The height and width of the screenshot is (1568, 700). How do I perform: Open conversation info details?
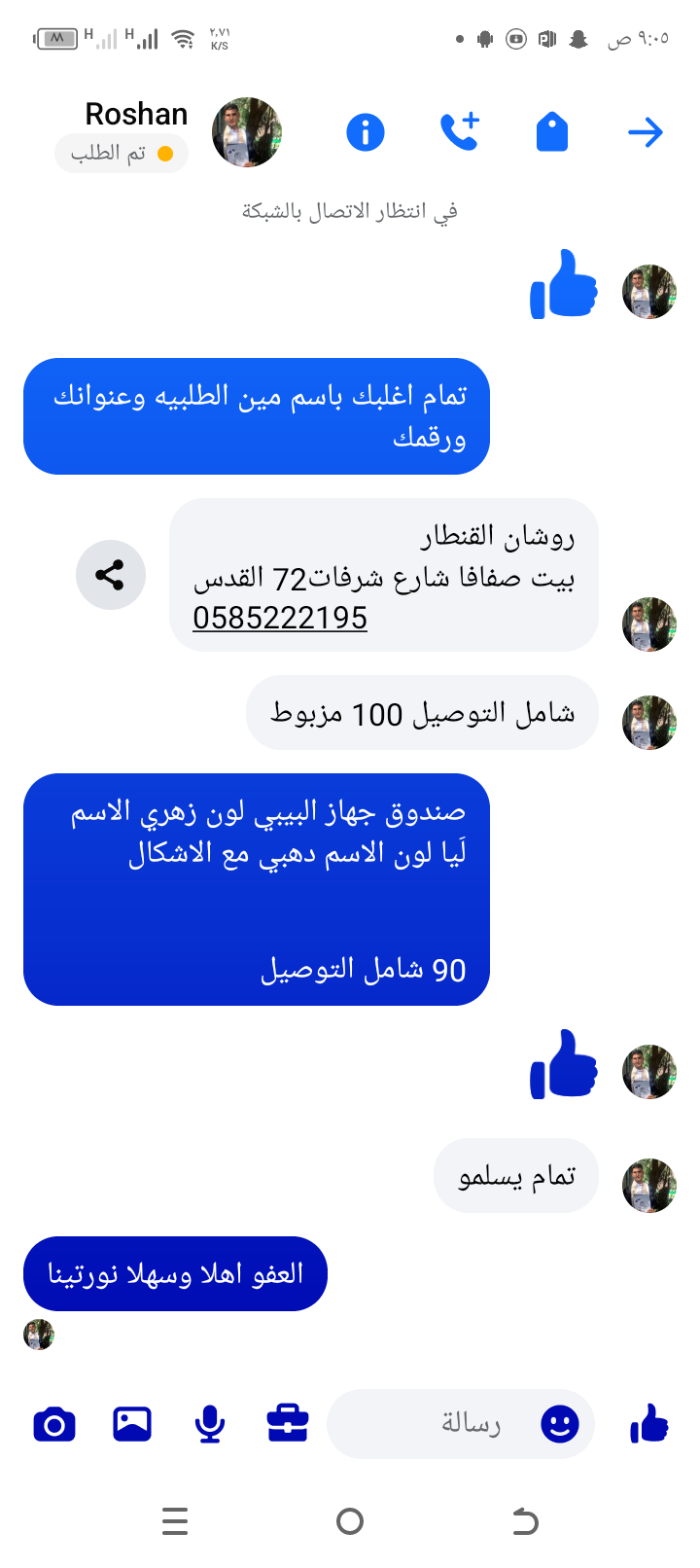point(366,132)
